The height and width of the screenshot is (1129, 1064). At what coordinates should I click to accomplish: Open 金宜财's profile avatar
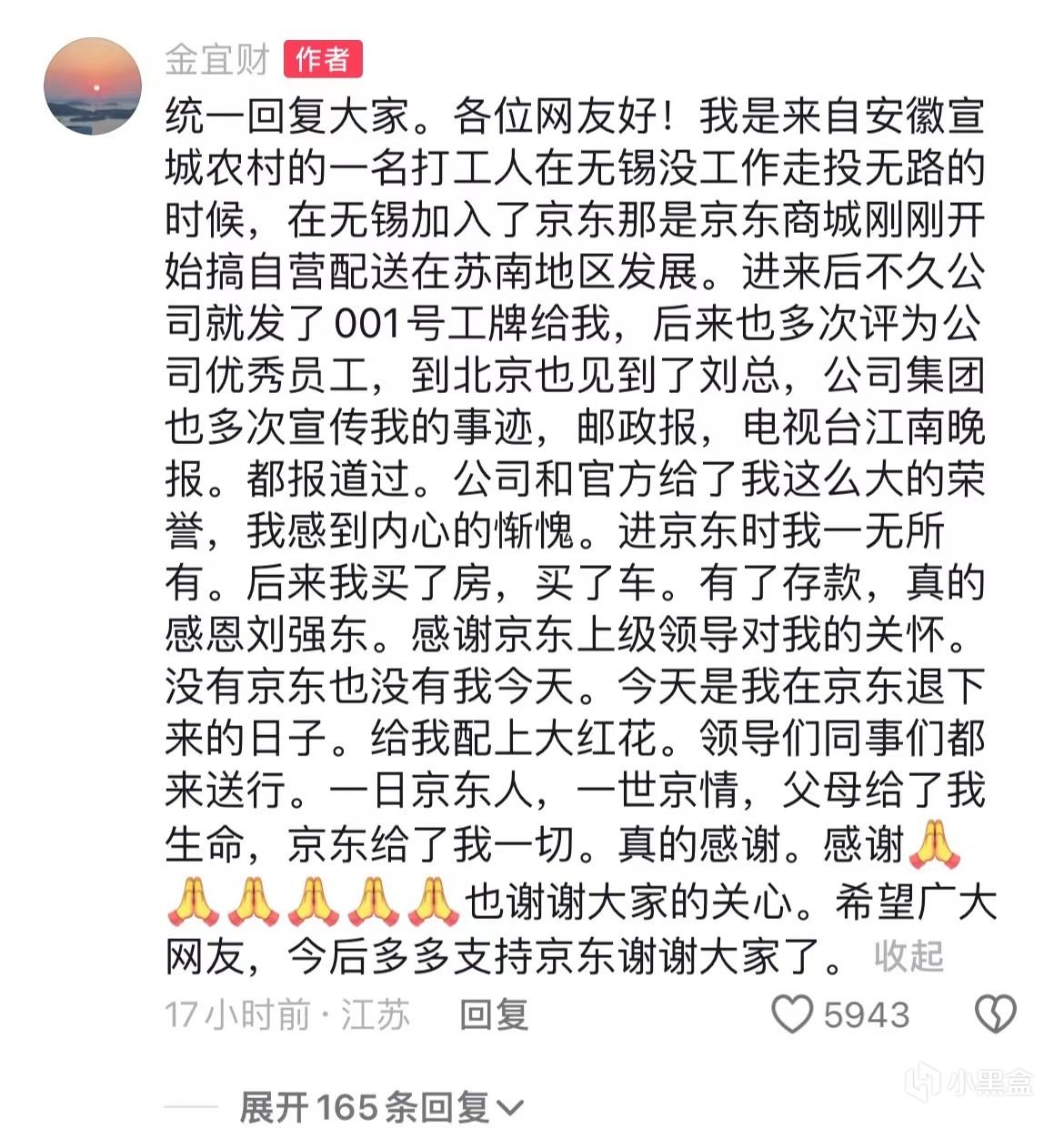pos(93,86)
